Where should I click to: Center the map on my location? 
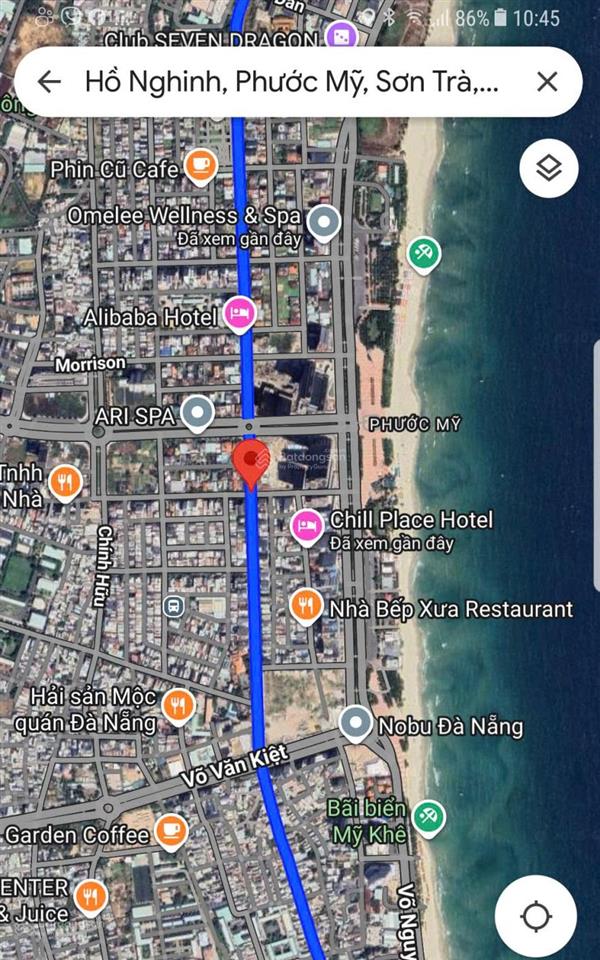(x=536, y=915)
